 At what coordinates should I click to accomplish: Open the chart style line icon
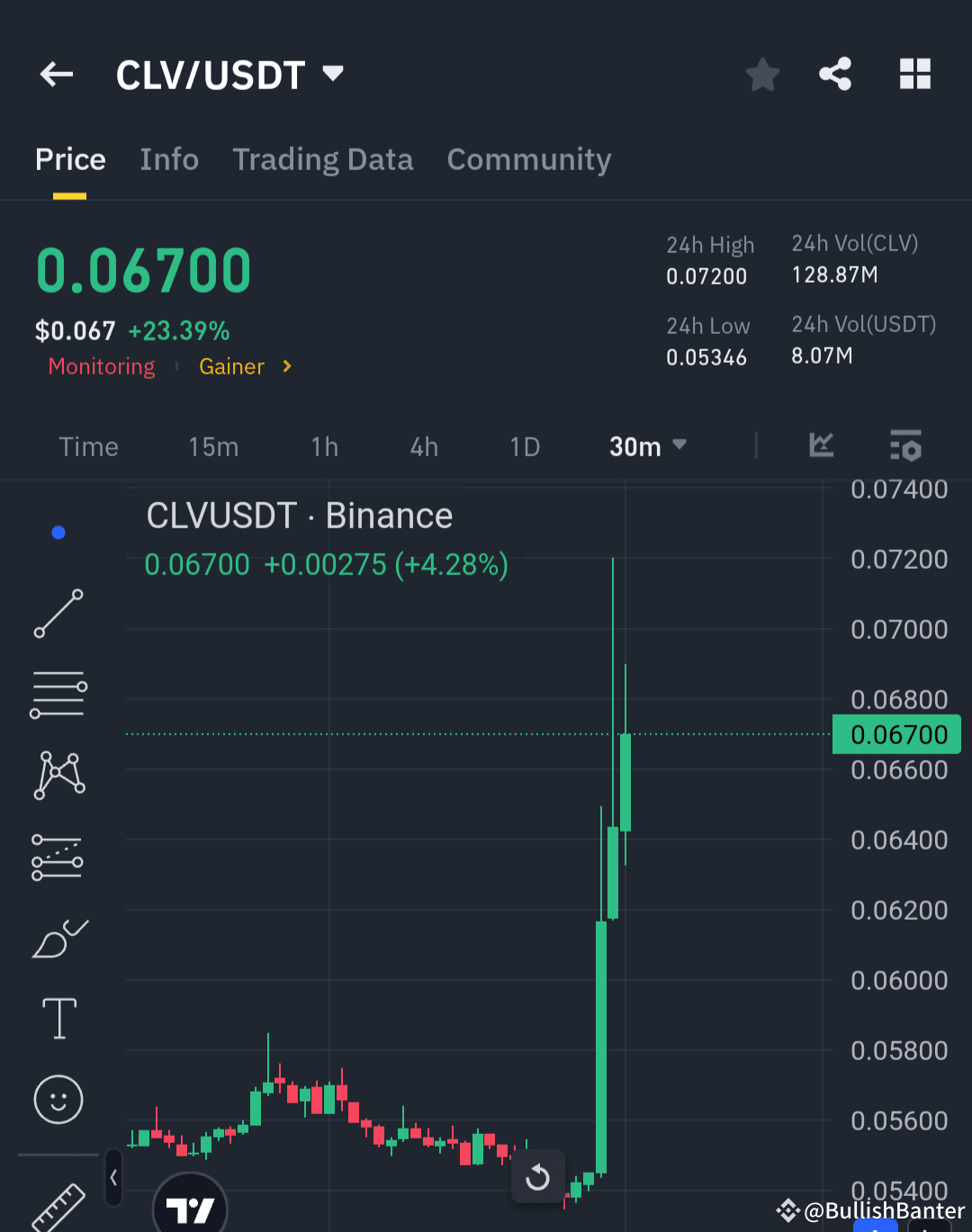820,445
